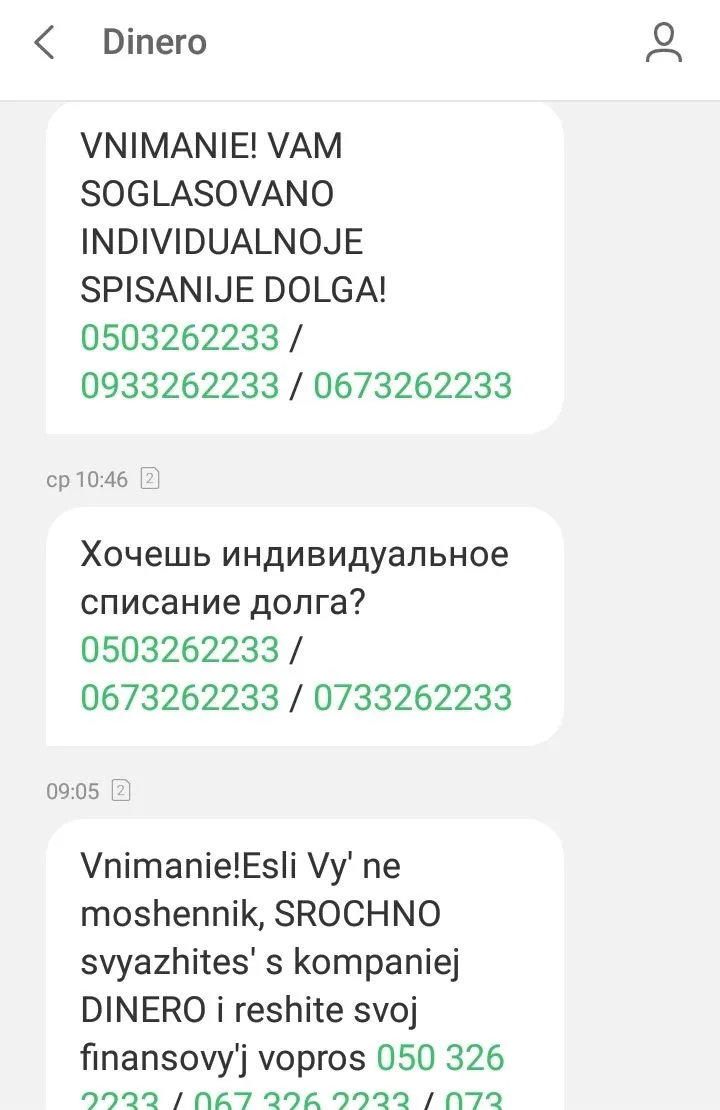Viewport: 720px width, 1110px height.
Task: Go back from the Dinero conversation
Action: 44,43
